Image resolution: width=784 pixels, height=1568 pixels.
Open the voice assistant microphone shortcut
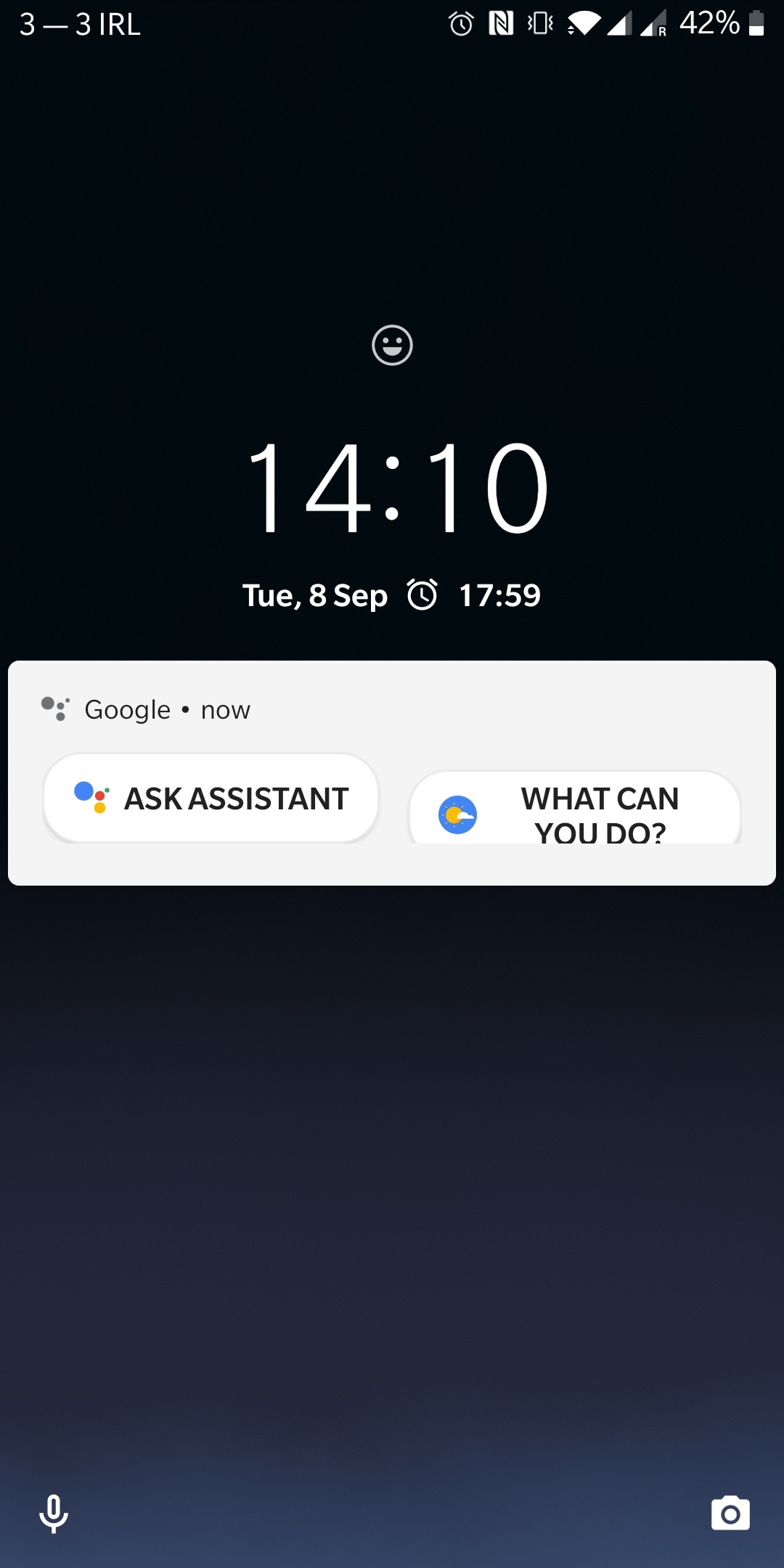pyautogui.click(x=54, y=1514)
